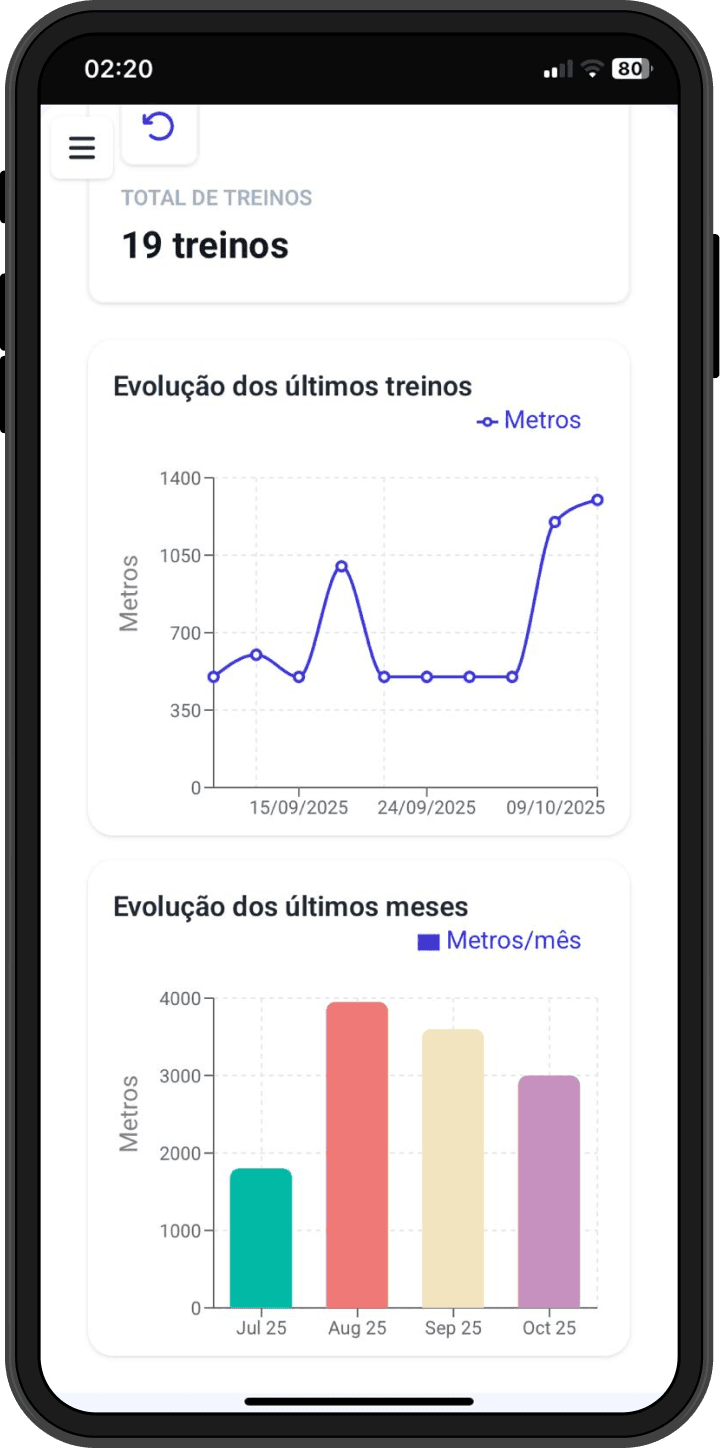Open the hamburger navigation menu
The width and height of the screenshot is (720, 1449).
81,147
